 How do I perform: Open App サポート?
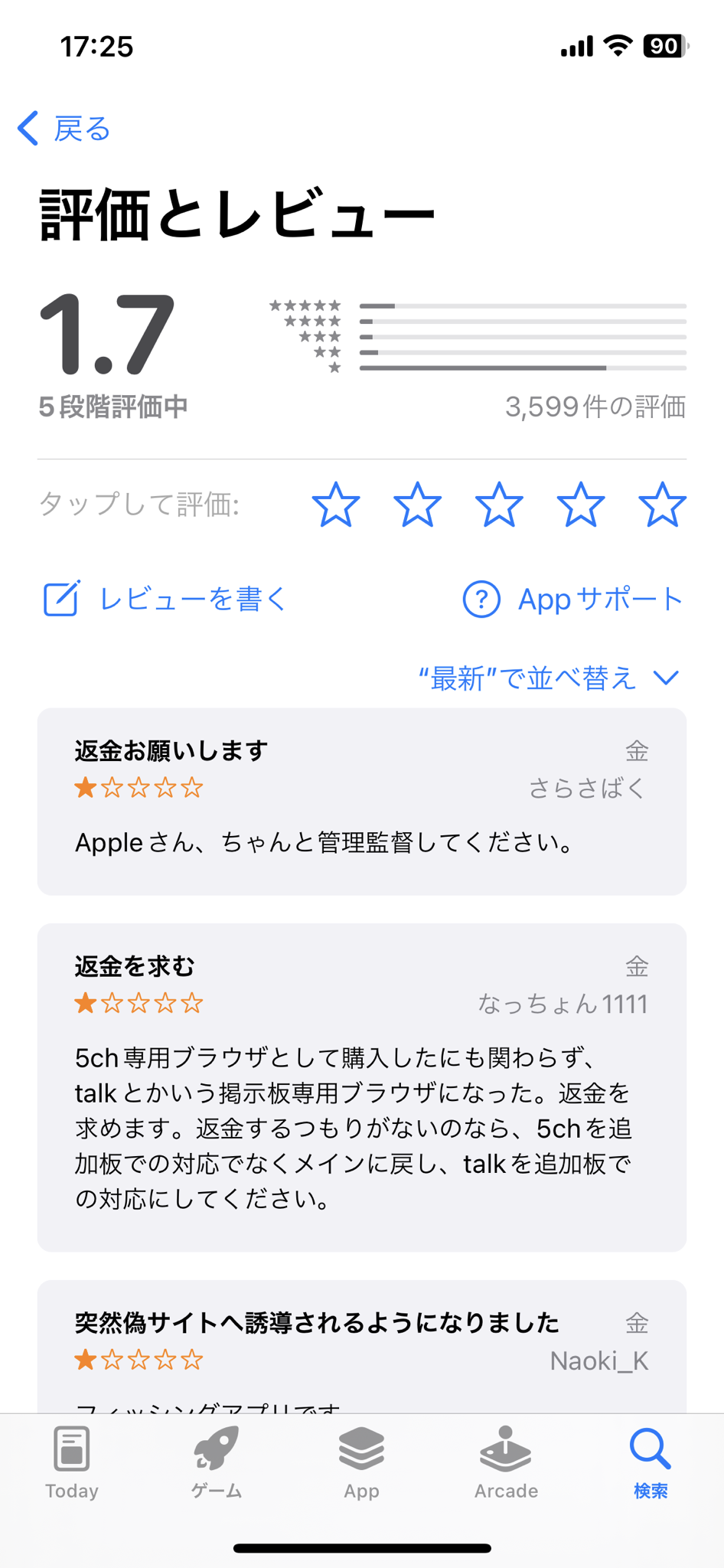coord(572,599)
